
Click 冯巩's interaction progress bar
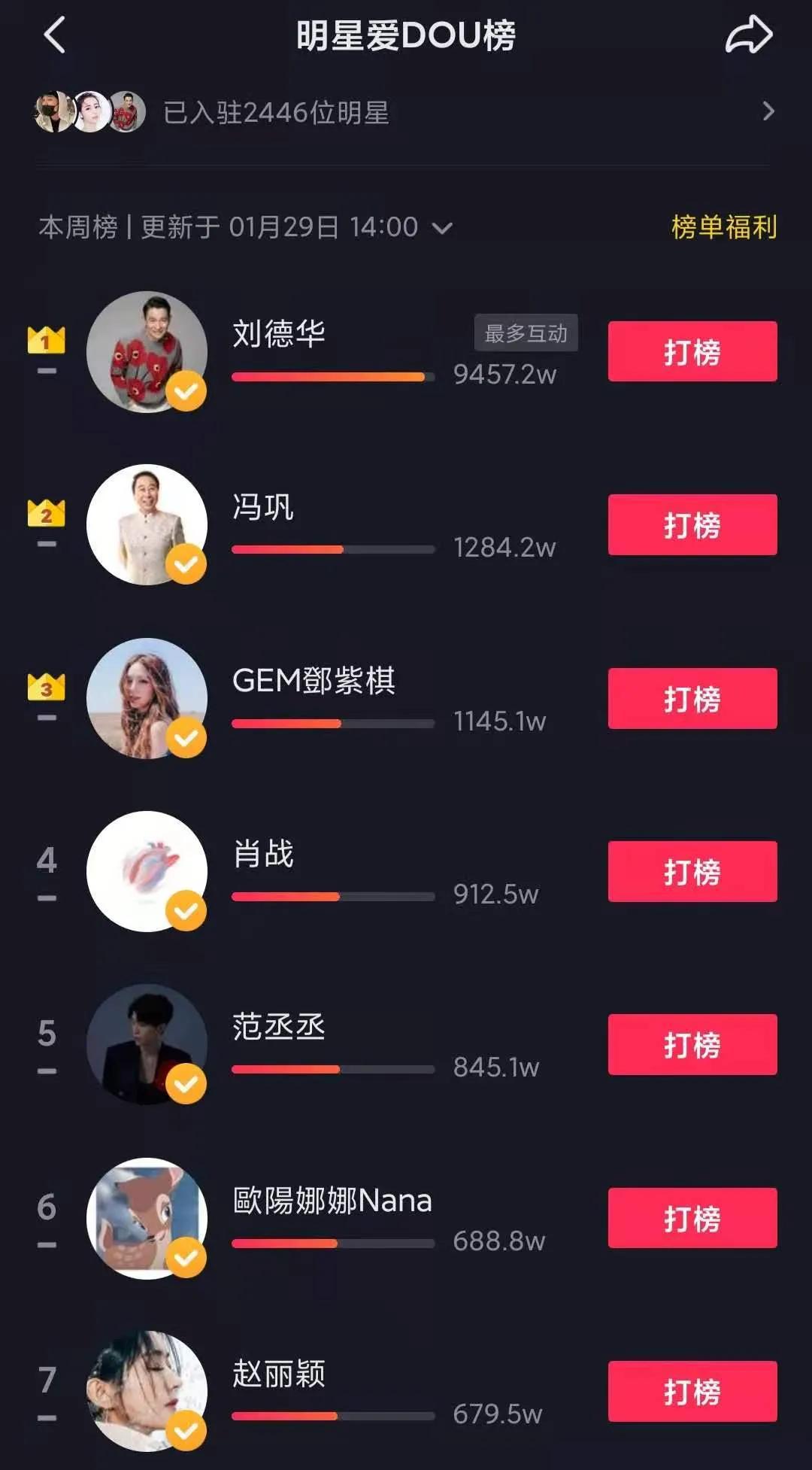tap(335, 548)
